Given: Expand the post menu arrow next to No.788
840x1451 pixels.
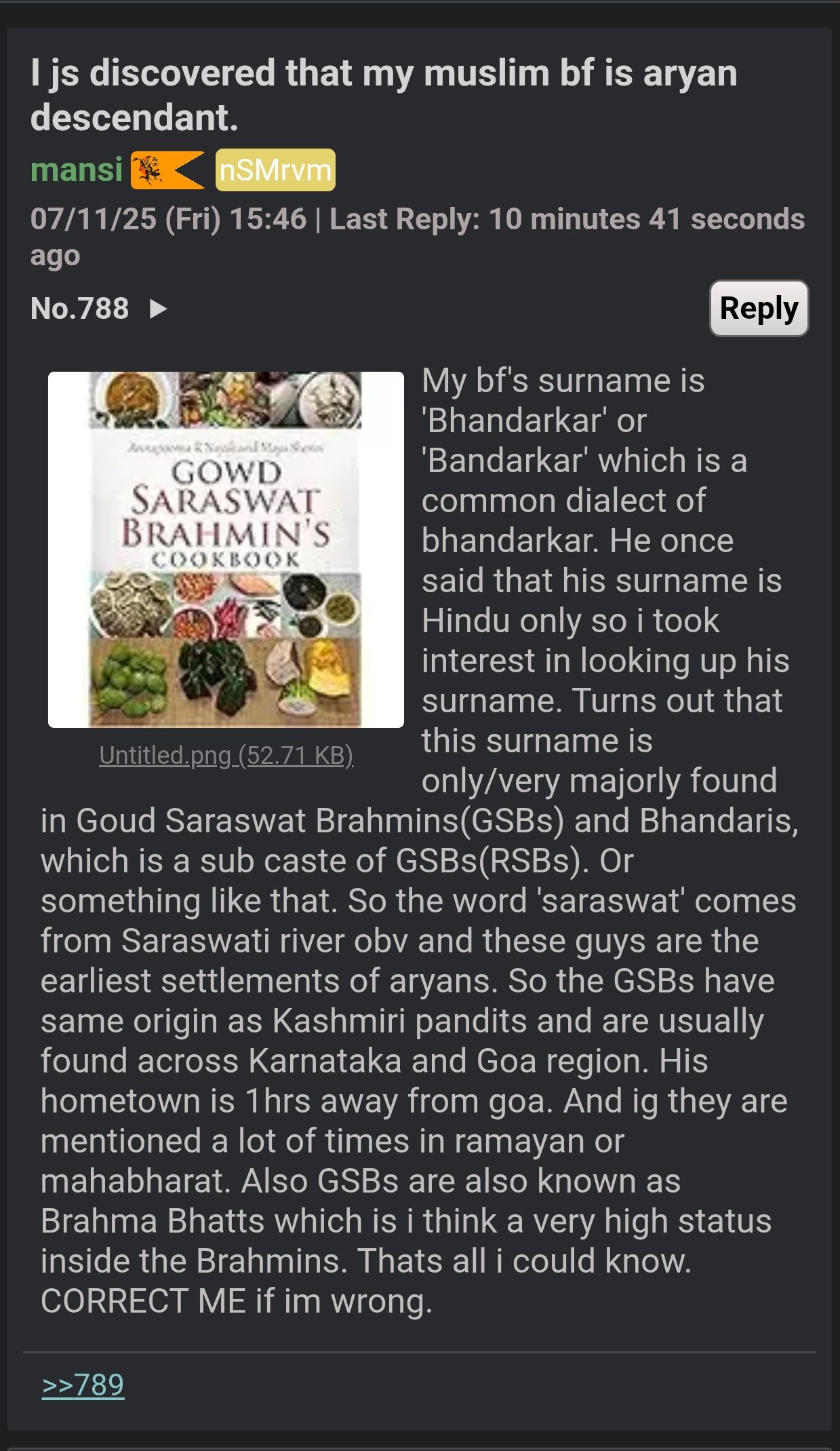Looking at the screenshot, I should pyautogui.click(x=157, y=309).
